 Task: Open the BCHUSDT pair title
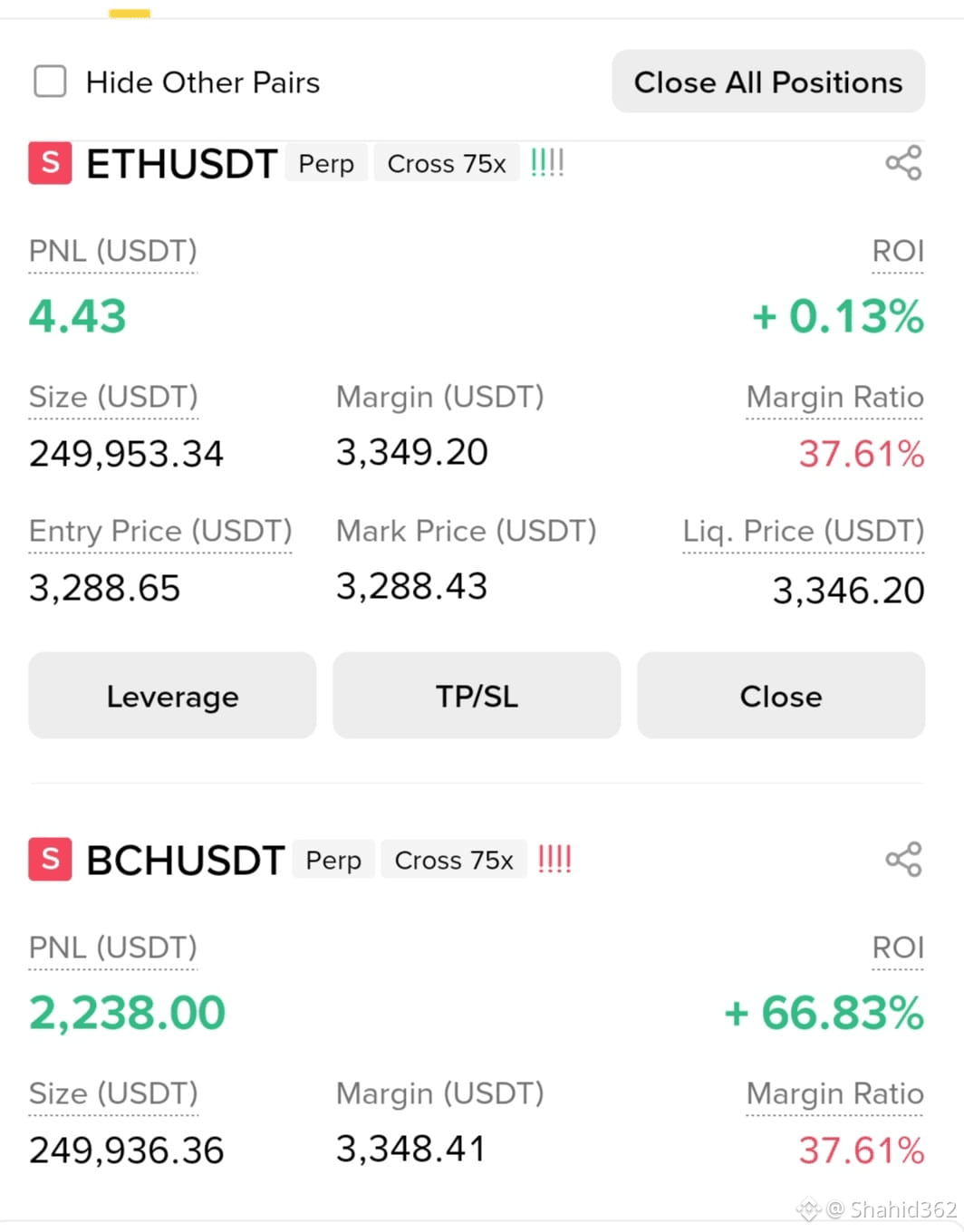pyautogui.click(x=185, y=861)
